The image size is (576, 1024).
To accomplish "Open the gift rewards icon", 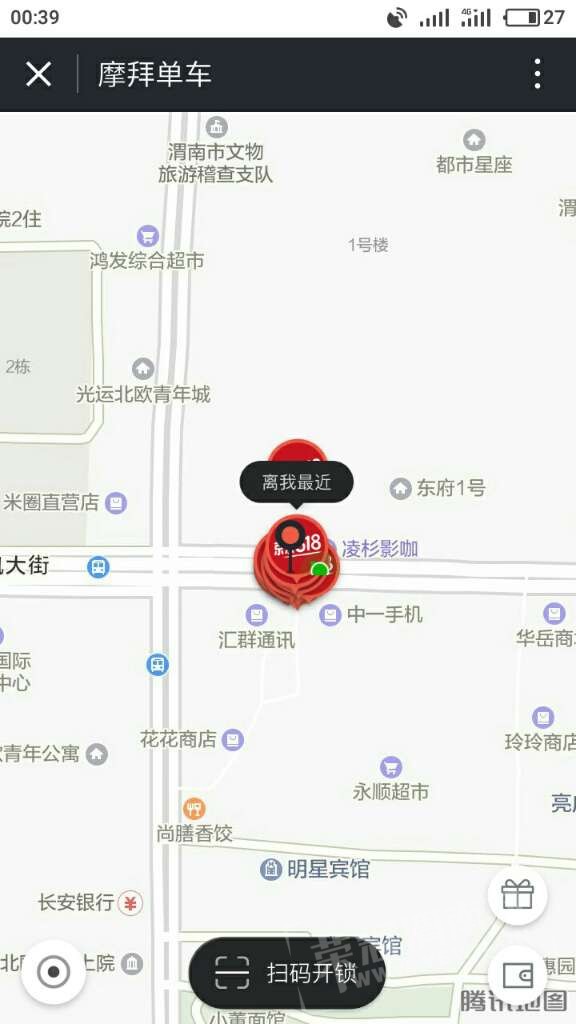I will pos(518,894).
